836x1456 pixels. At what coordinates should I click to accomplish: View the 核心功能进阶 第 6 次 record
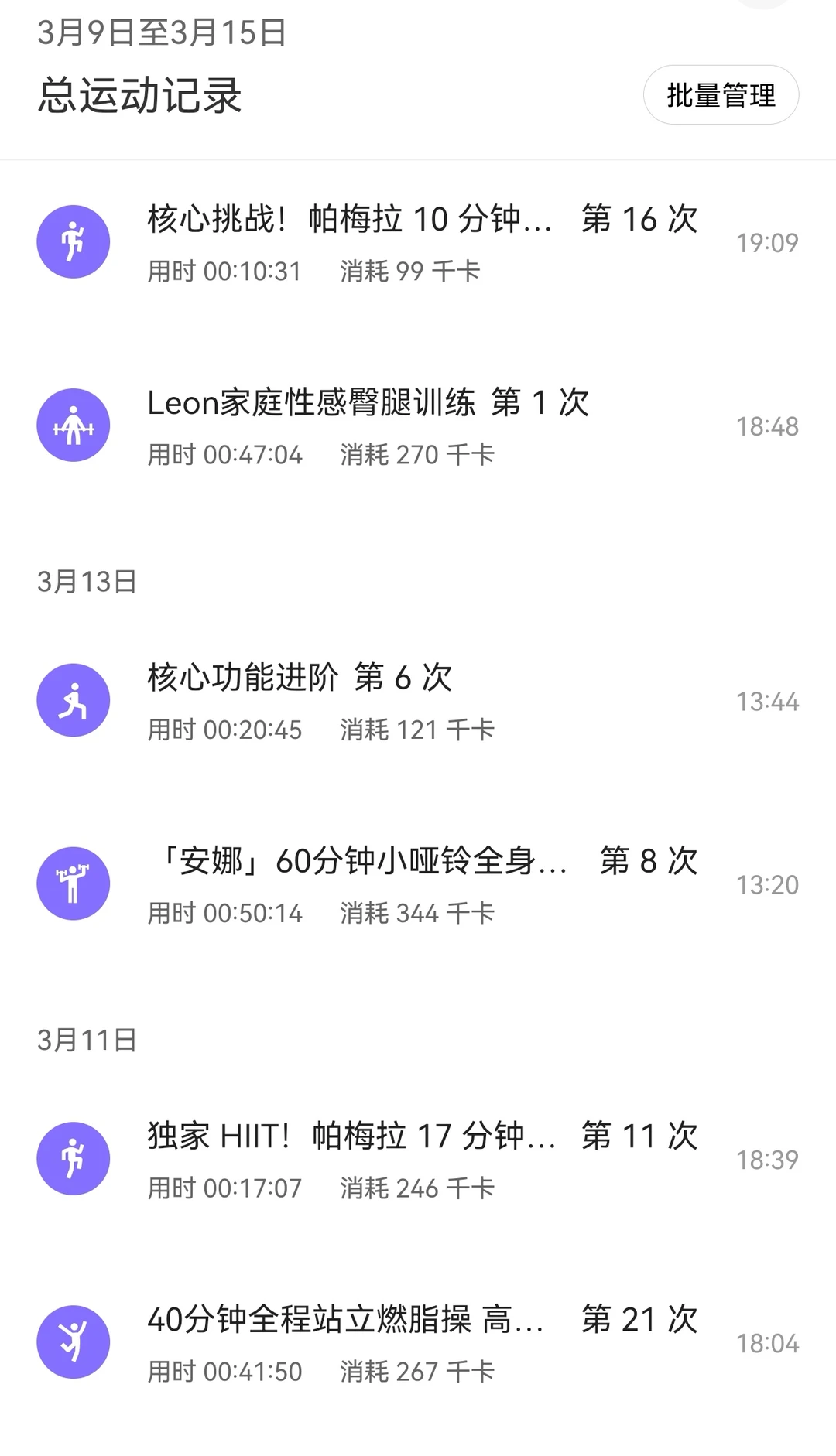(x=418, y=701)
